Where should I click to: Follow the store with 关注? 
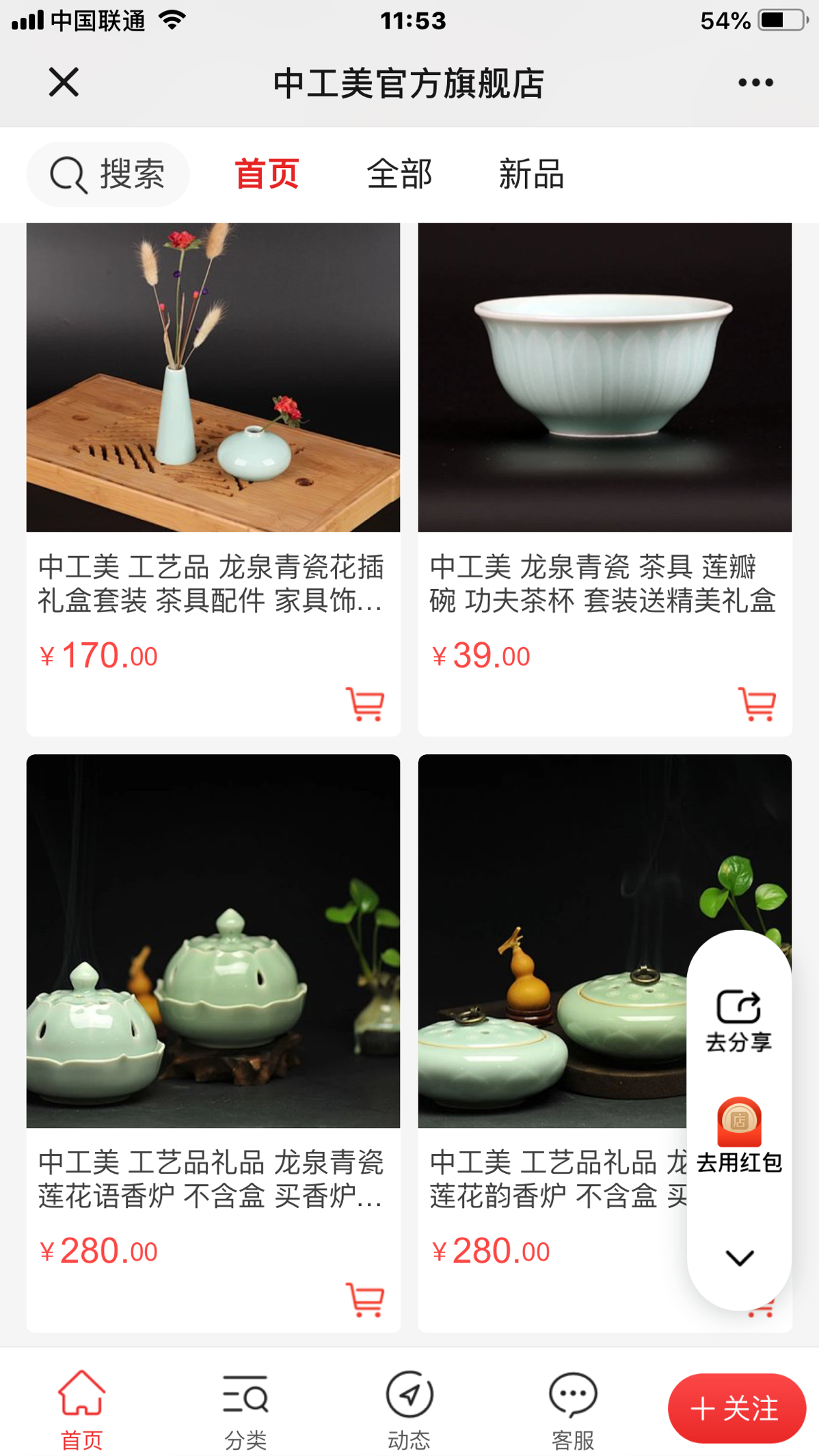736,1408
